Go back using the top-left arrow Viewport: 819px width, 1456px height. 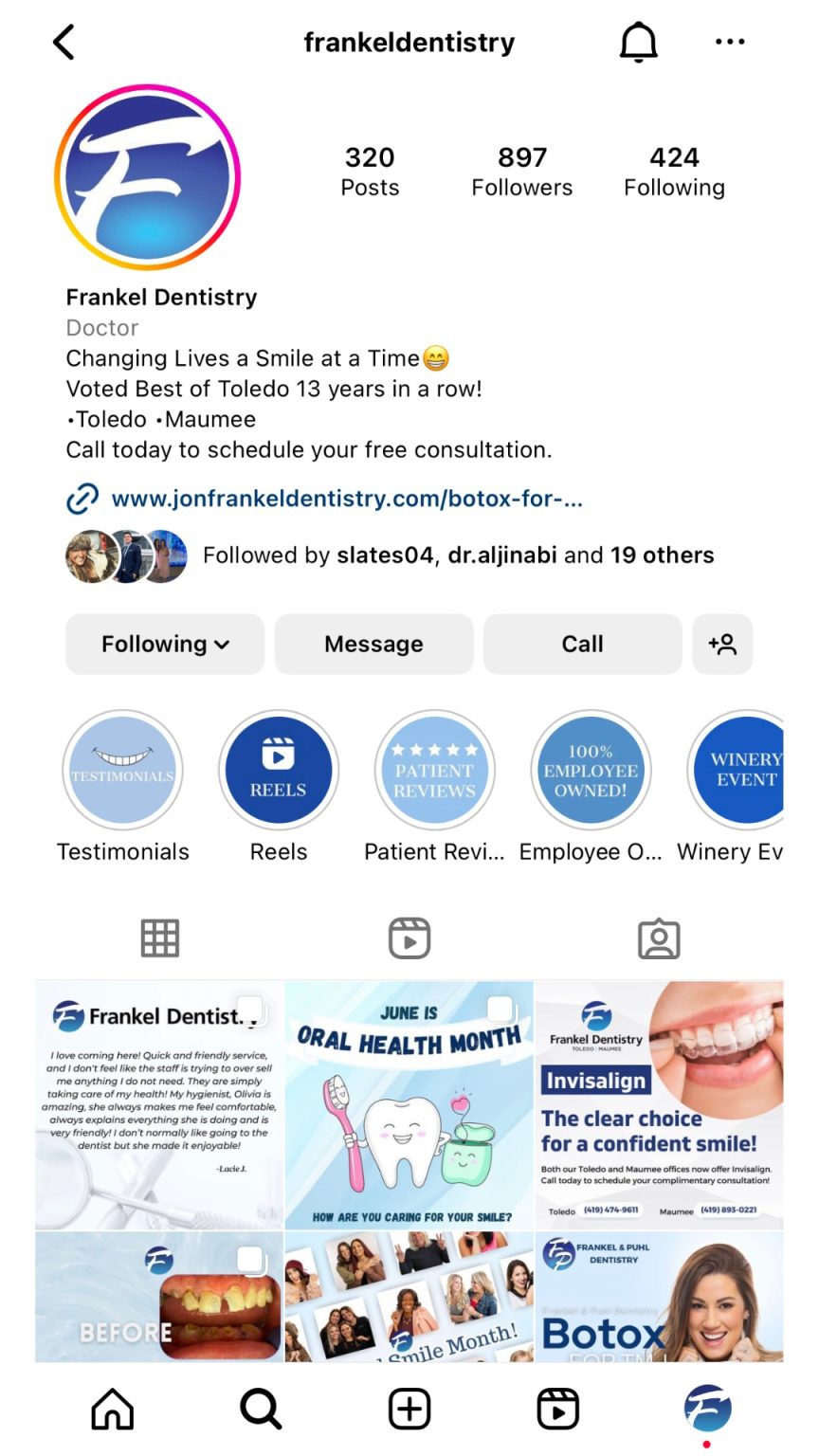64,43
